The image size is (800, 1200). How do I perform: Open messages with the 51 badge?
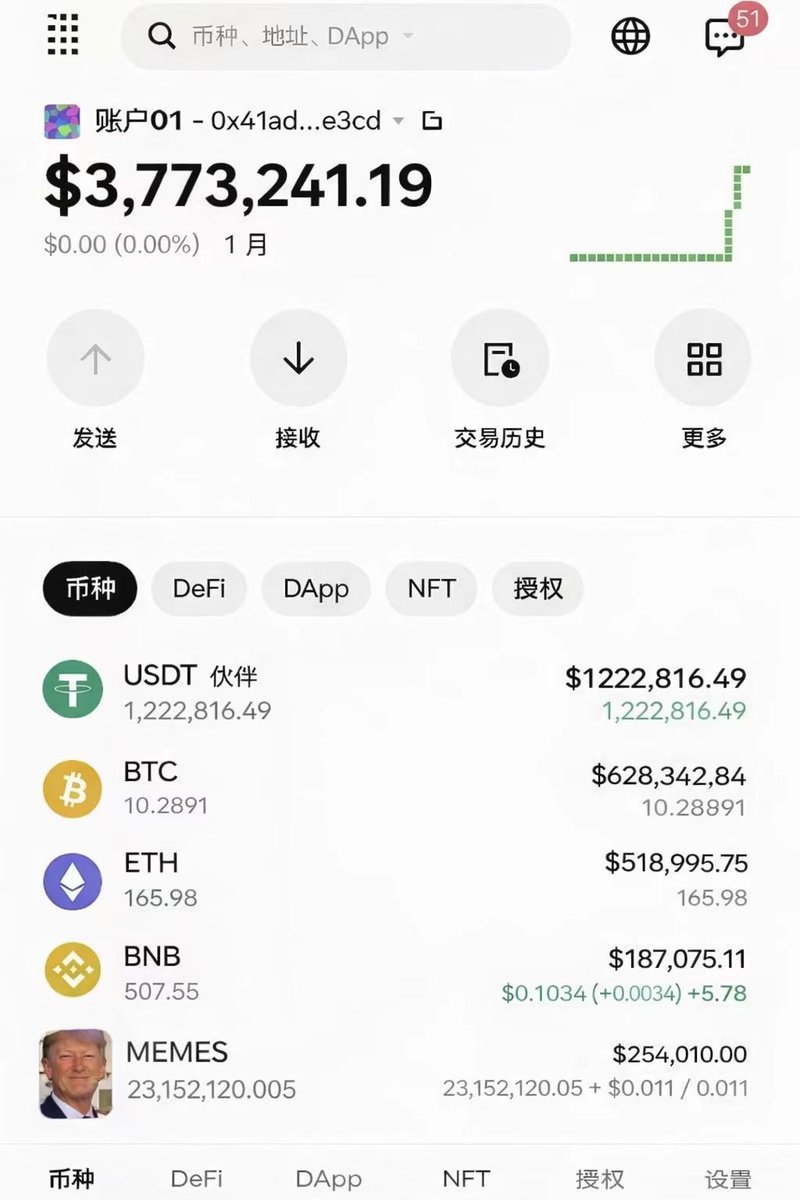click(x=726, y=36)
